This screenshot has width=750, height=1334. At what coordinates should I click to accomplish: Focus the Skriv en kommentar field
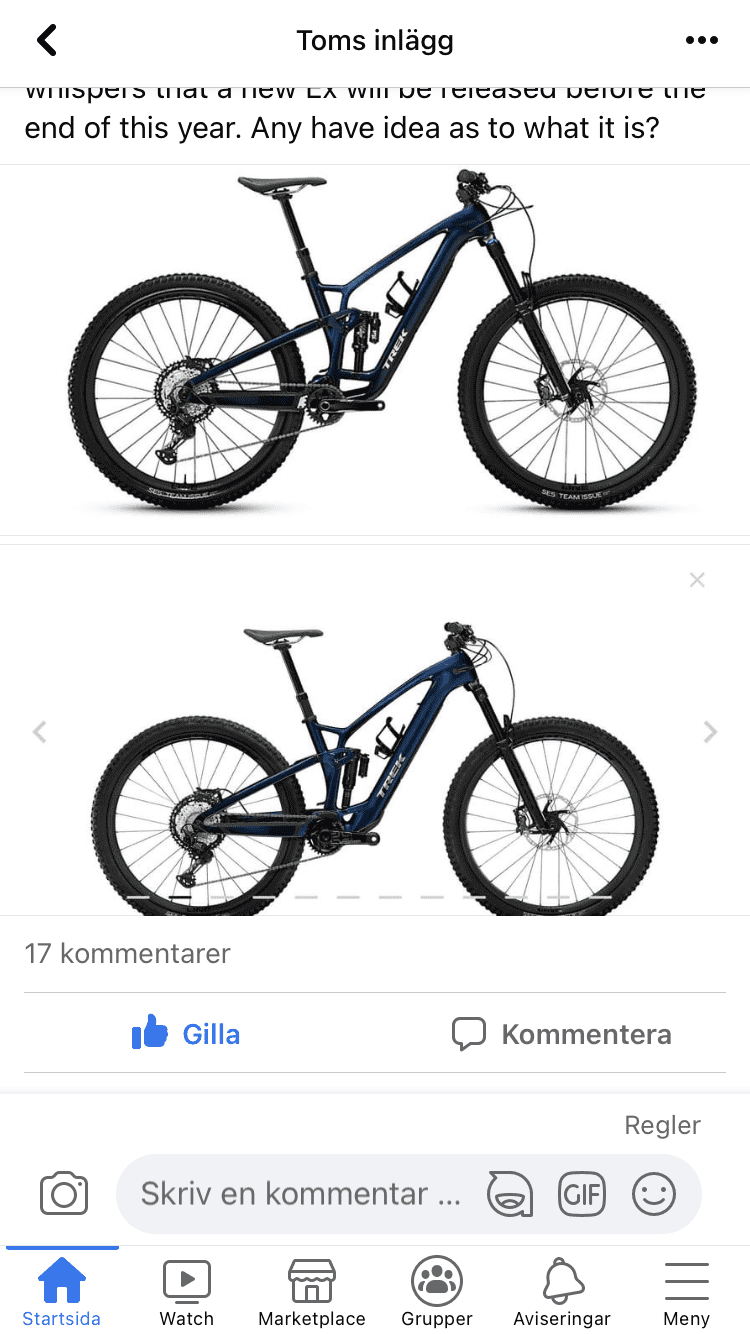(x=300, y=1194)
